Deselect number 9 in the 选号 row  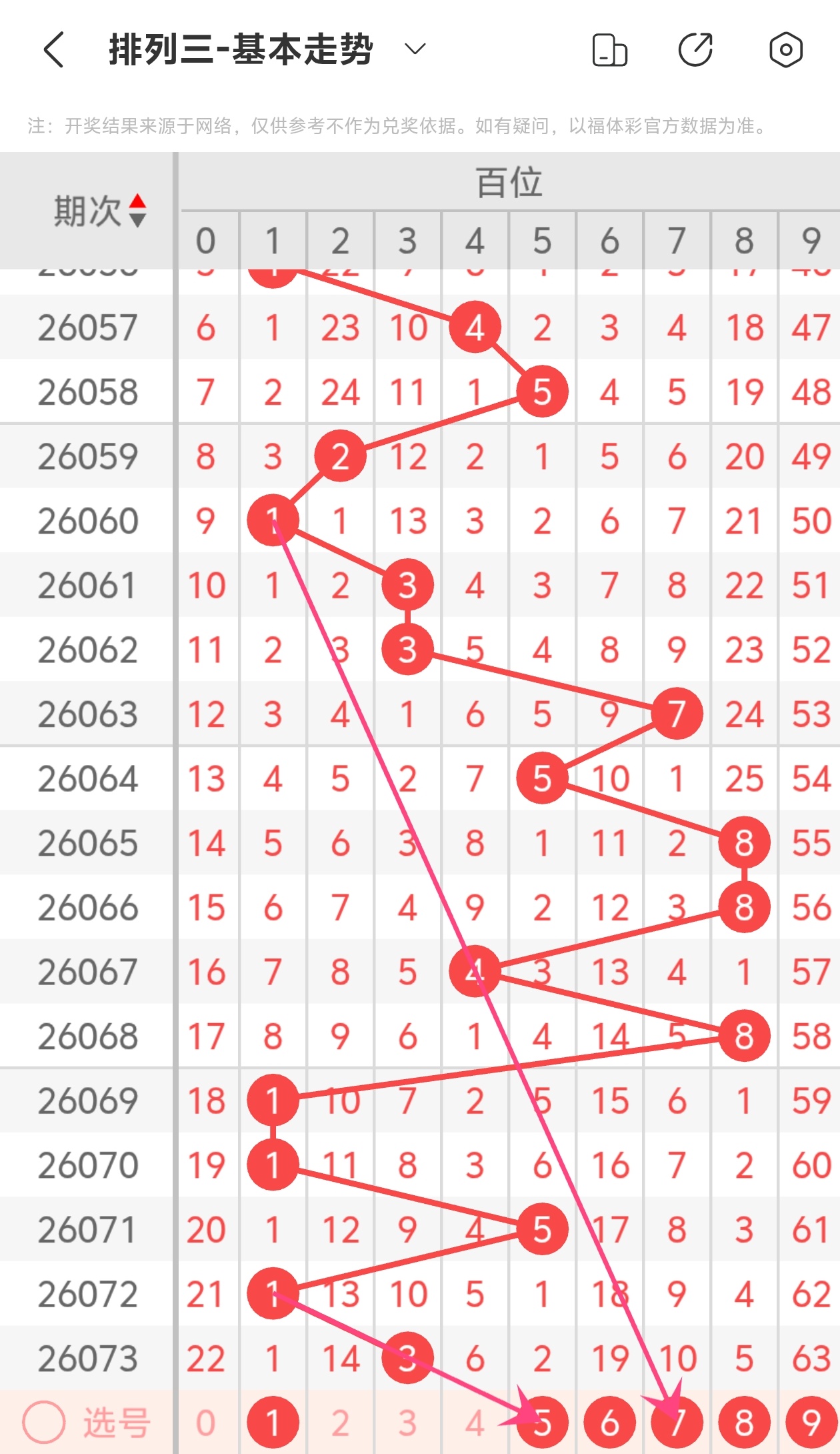point(811,1423)
